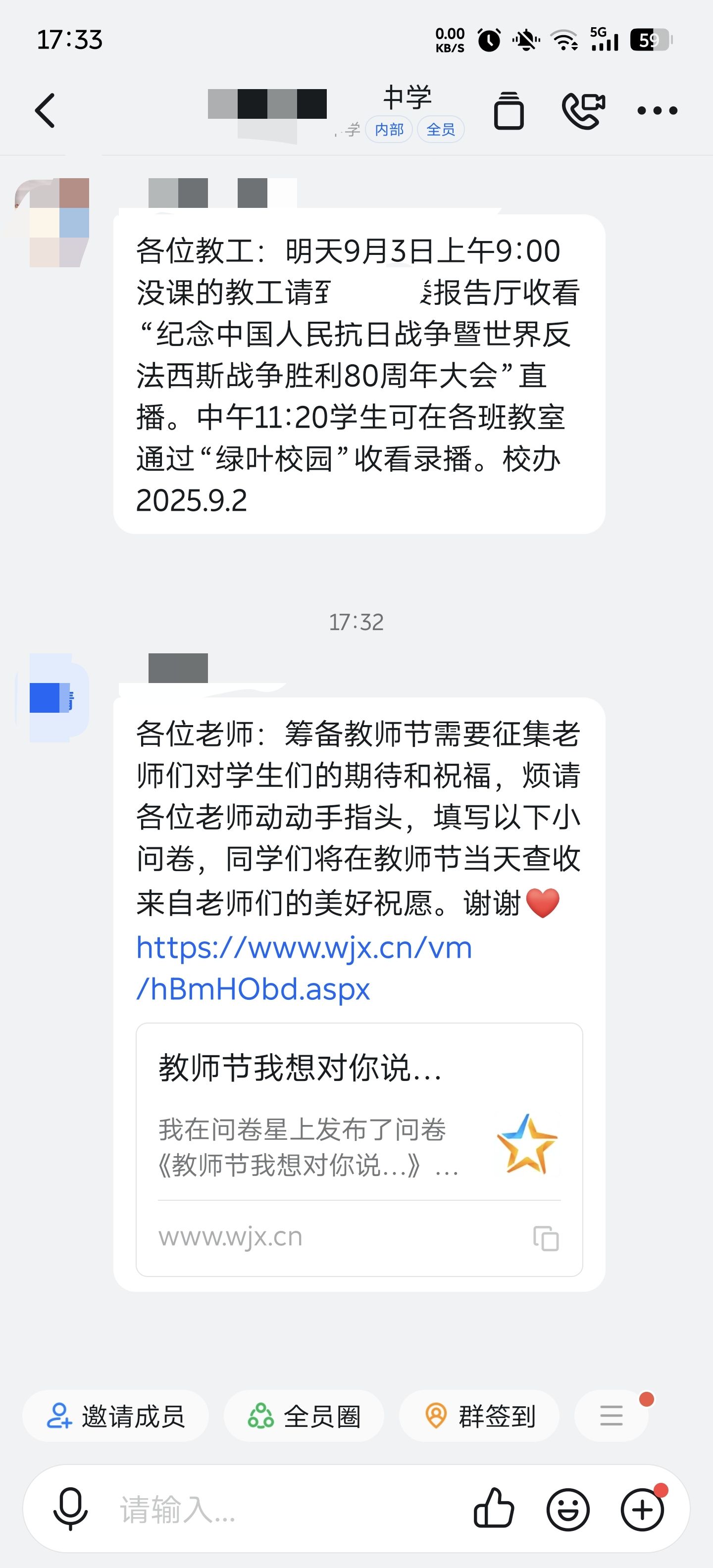
Task: Switch to voice input microphone
Action: pos(71,1509)
